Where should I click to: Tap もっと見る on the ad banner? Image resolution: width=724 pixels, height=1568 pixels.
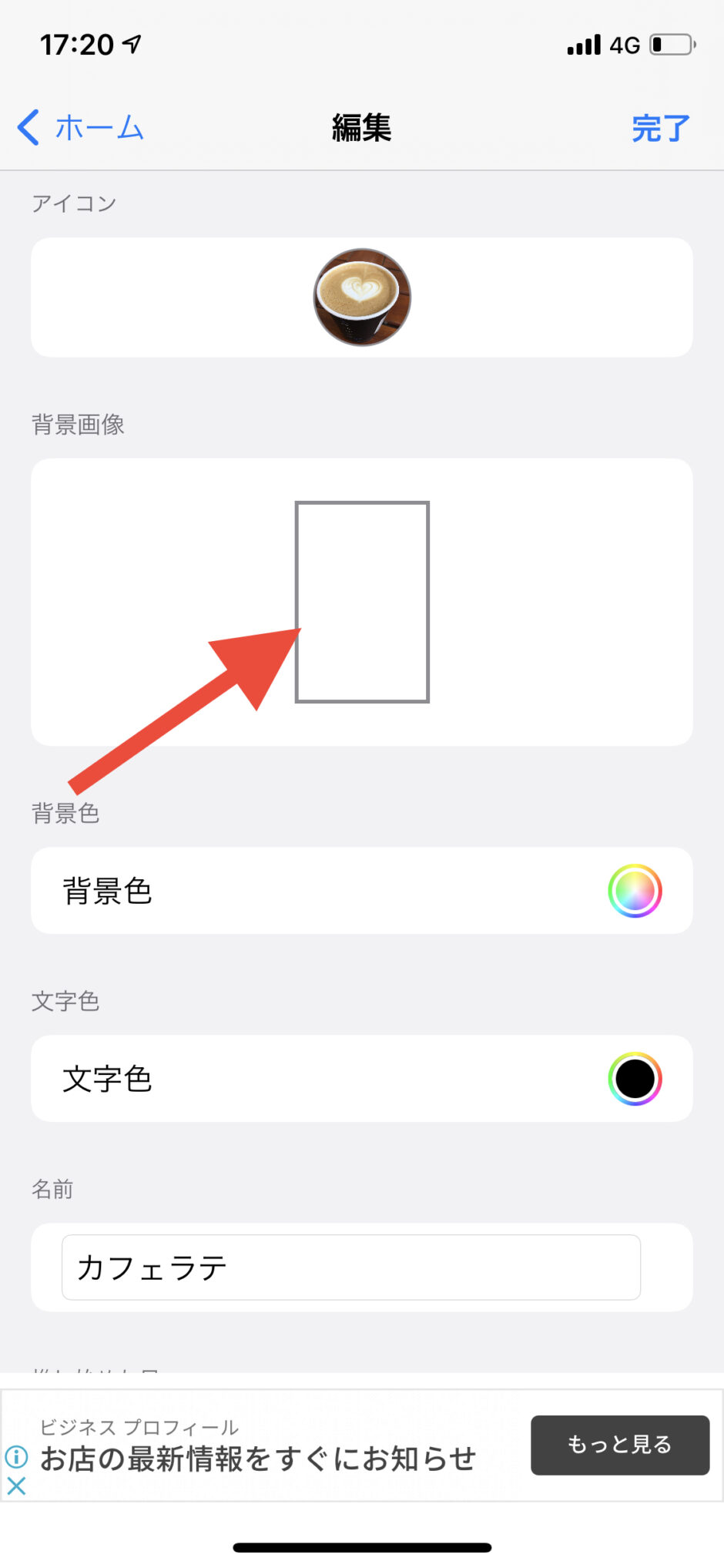pos(619,1445)
